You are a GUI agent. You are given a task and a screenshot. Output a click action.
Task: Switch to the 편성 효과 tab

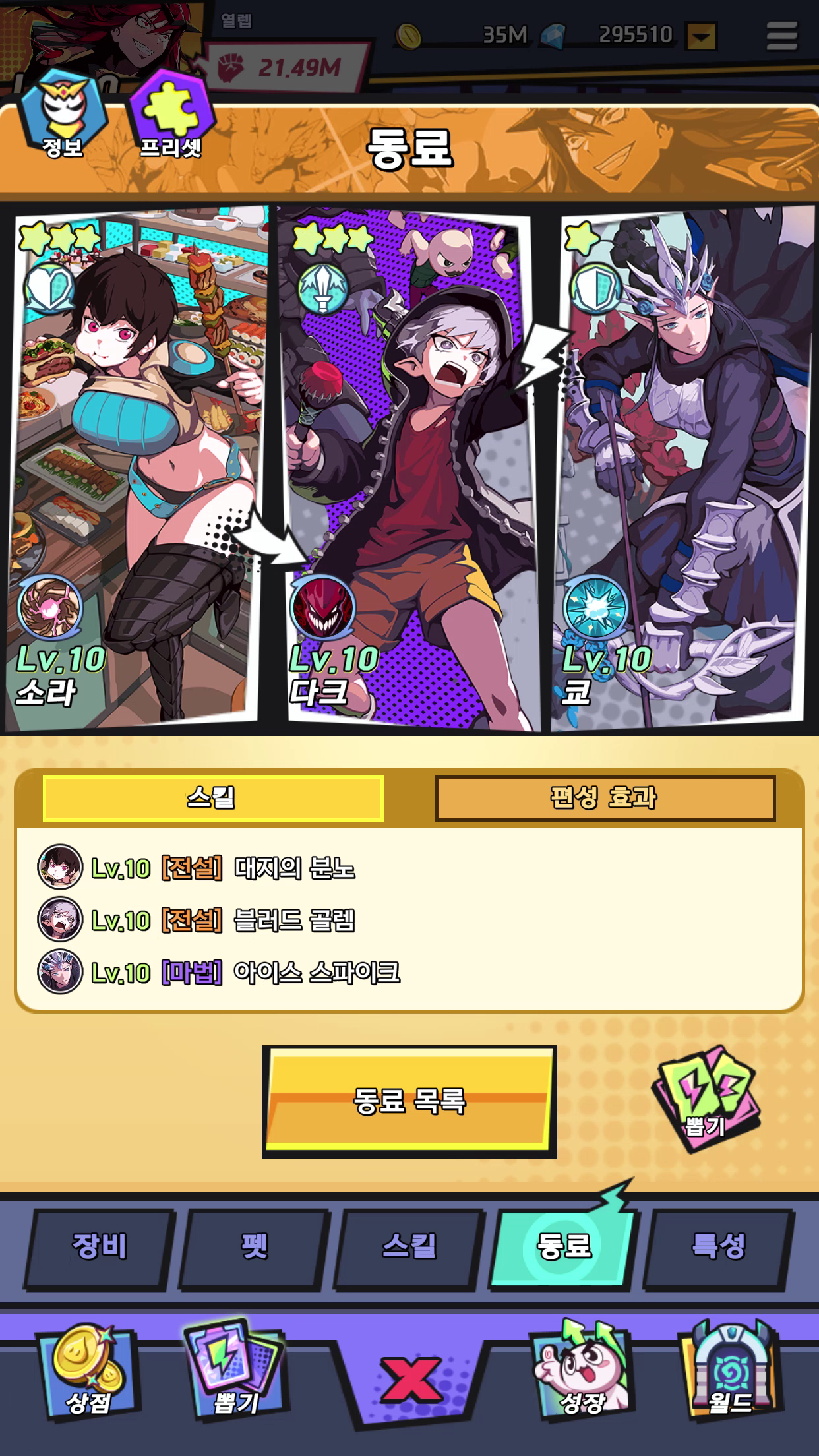coord(604,798)
